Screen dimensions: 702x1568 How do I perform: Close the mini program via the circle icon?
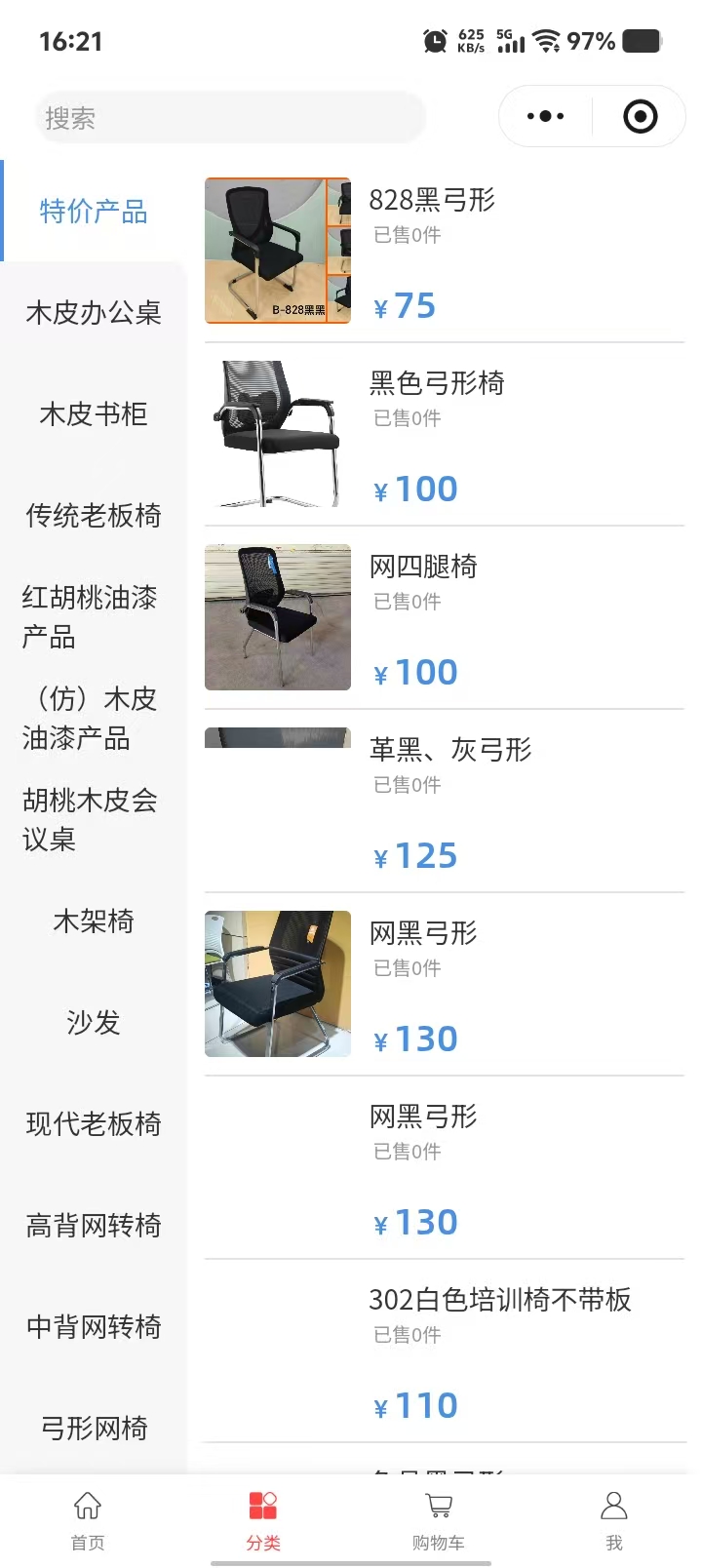point(640,117)
